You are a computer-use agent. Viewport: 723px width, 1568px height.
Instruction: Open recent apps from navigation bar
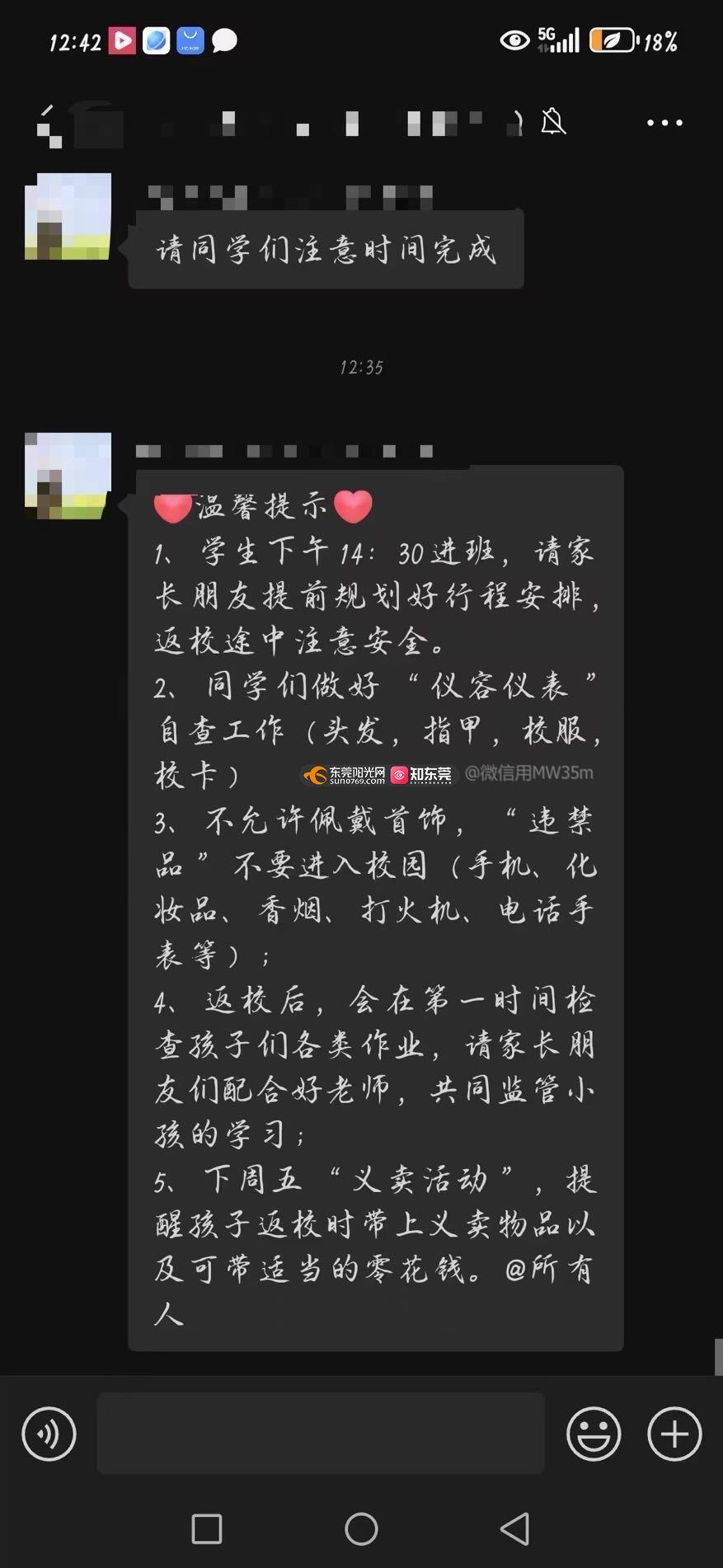click(x=206, y=1528)
